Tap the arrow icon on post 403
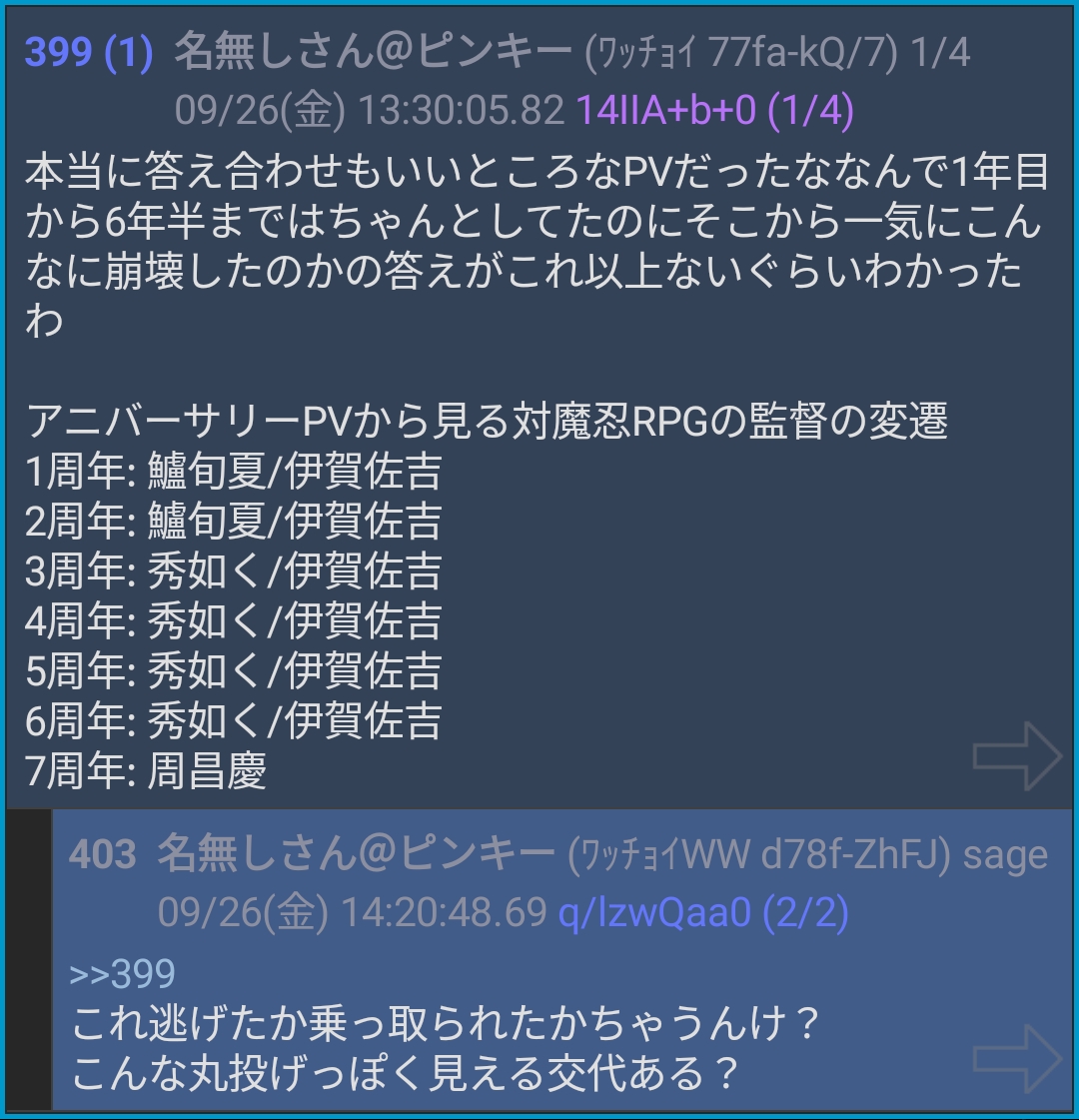Viewport: 1079px width, 1120px height. tap(1016, 1058)
